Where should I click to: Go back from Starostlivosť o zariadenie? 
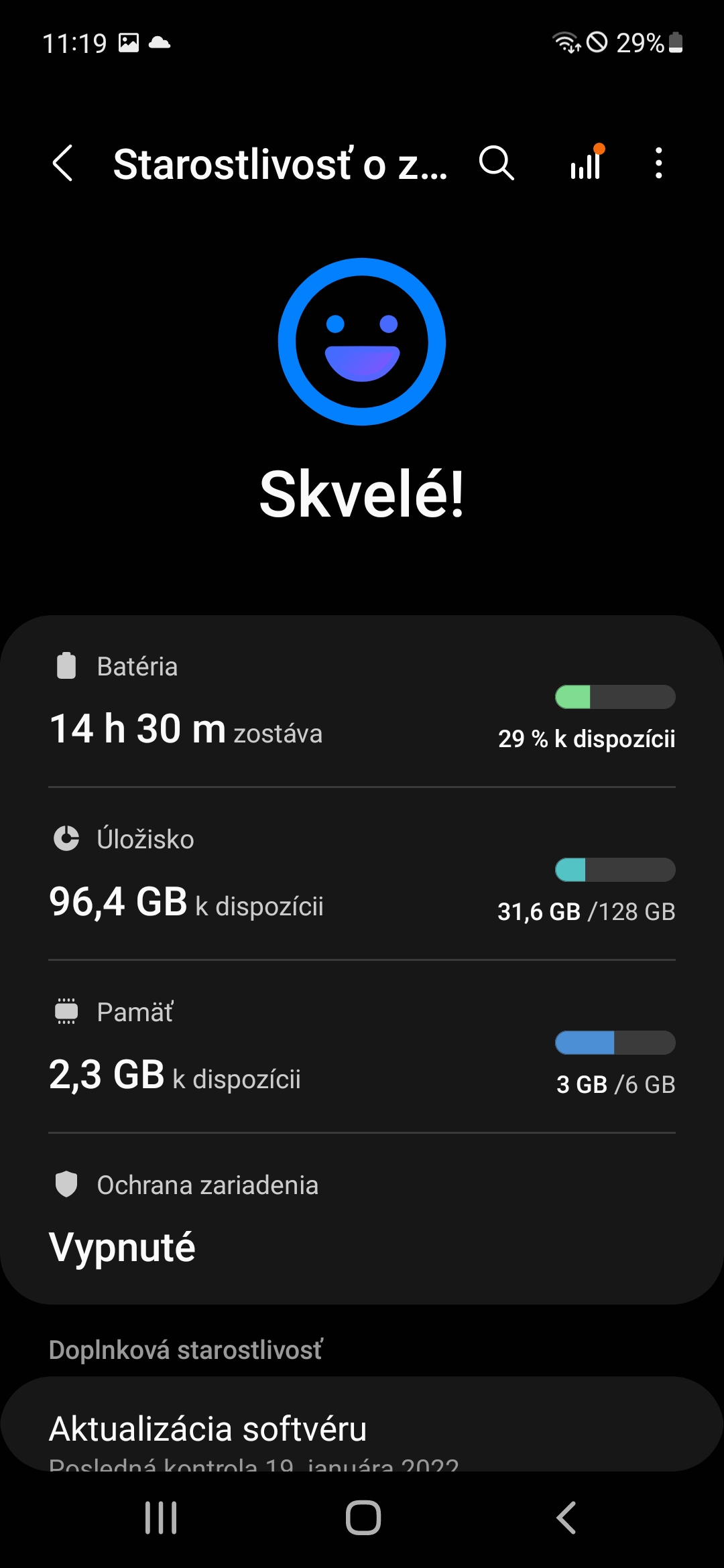(63, 164)
